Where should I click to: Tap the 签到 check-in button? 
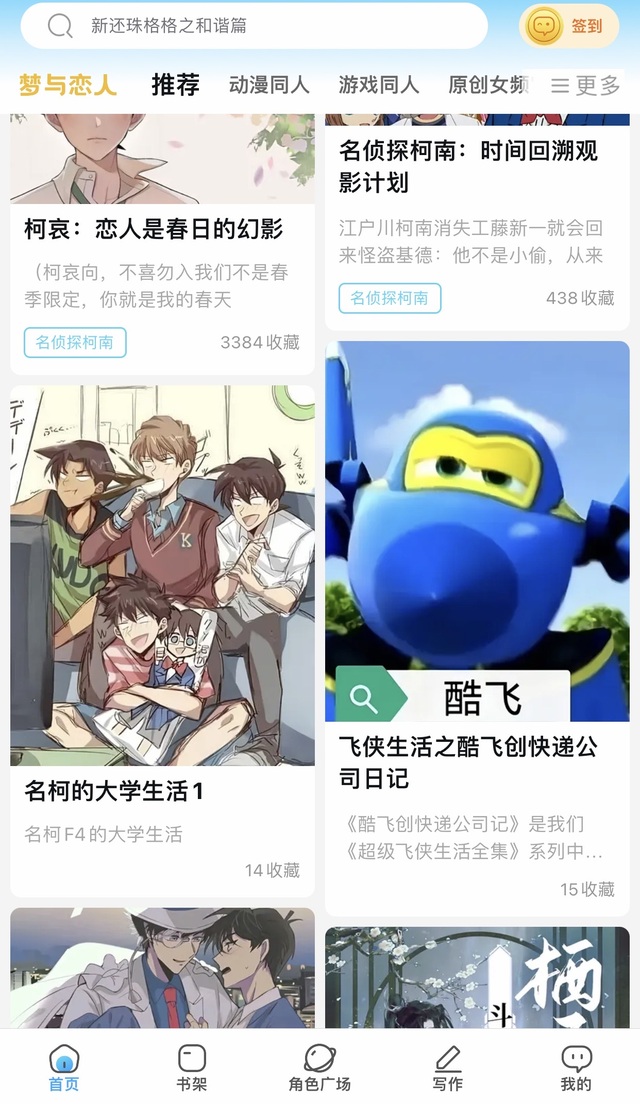point(568,26)
